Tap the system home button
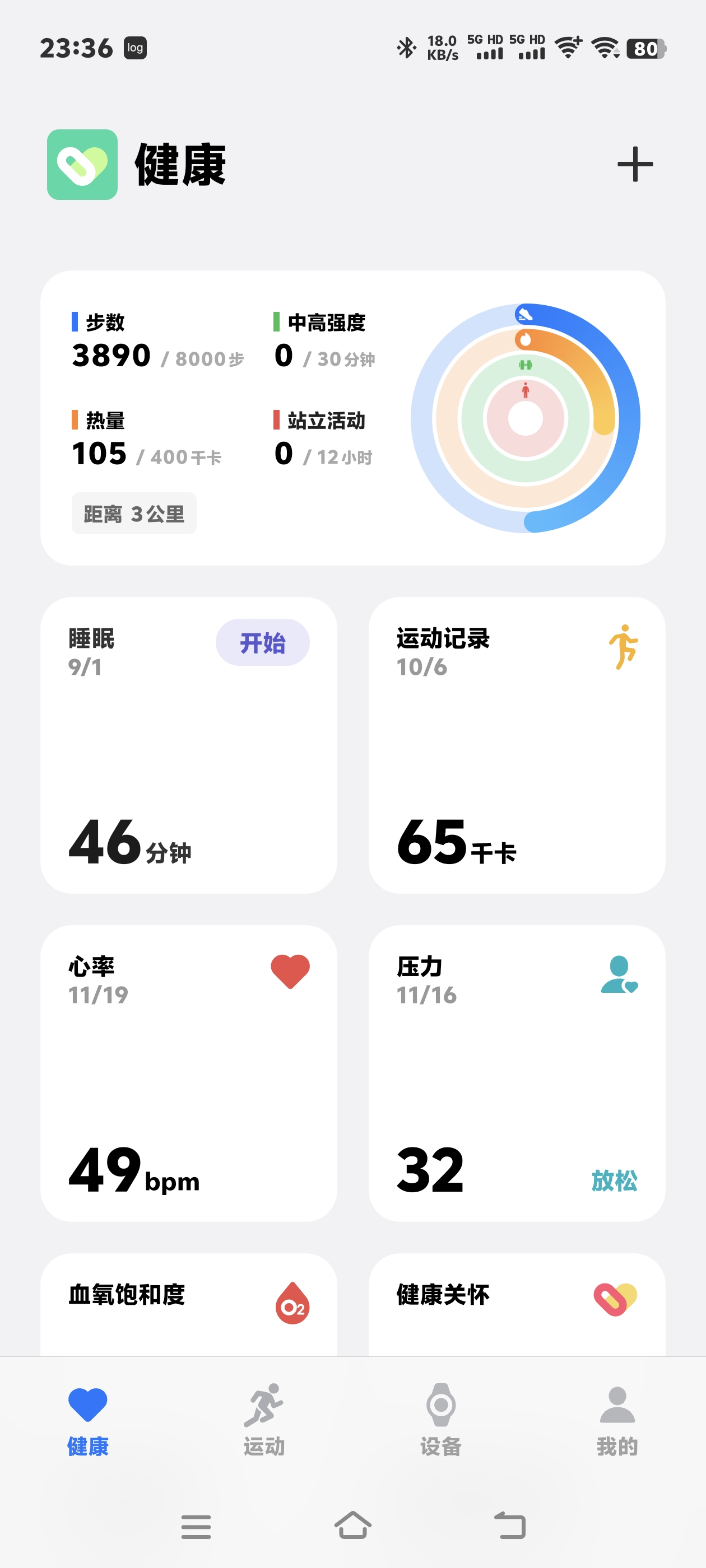 tap(352, 1525)
